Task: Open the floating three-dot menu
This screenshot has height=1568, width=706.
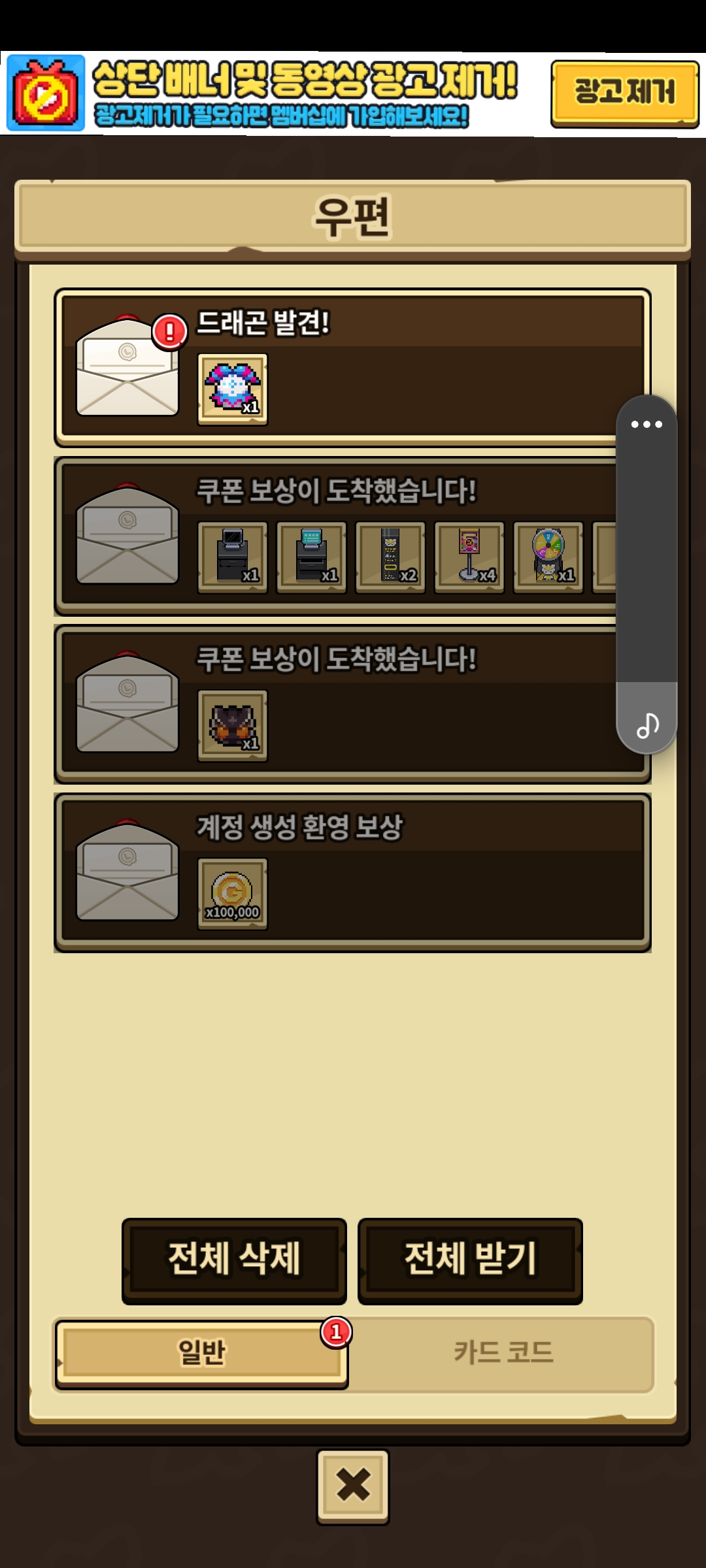Action: coord(647,425)
